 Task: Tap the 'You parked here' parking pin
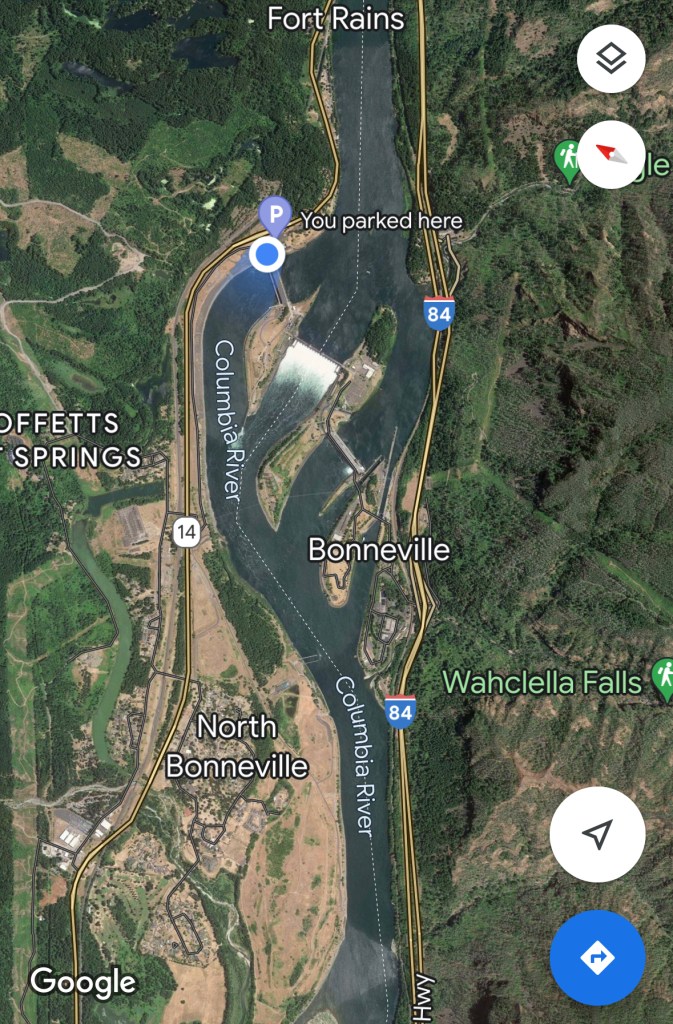point(275,214)
